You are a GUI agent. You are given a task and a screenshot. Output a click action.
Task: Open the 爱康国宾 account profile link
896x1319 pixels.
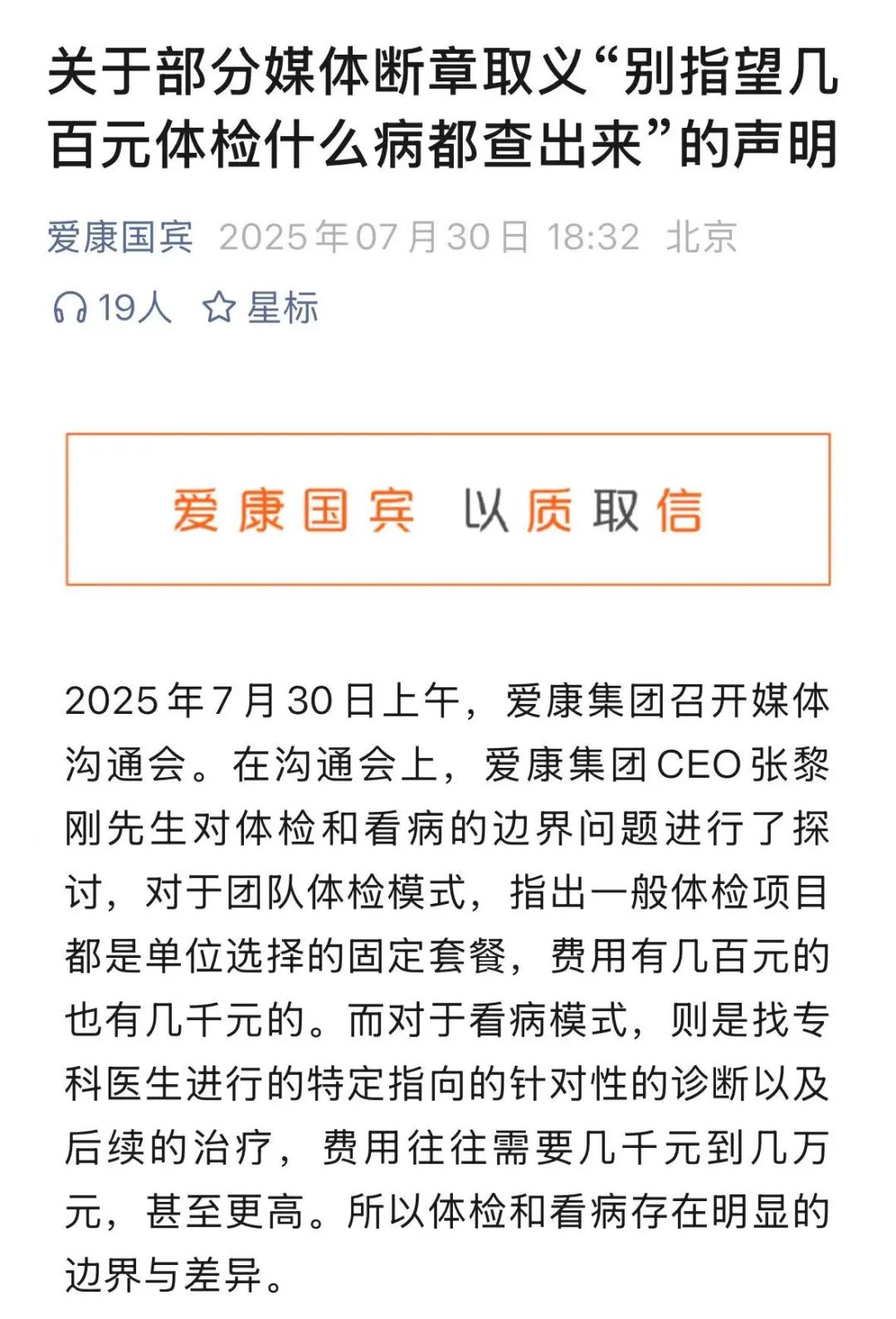coord(120,237)
